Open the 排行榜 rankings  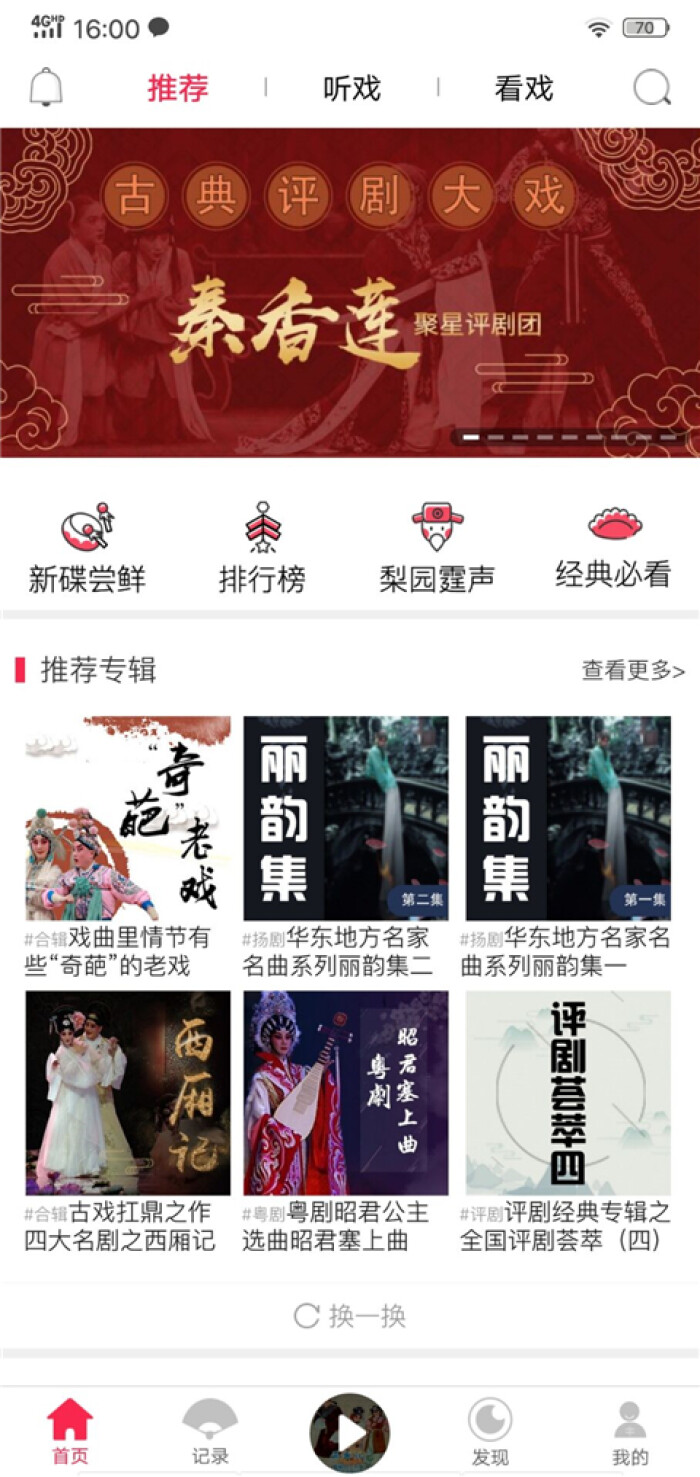[x=262, y=548]
